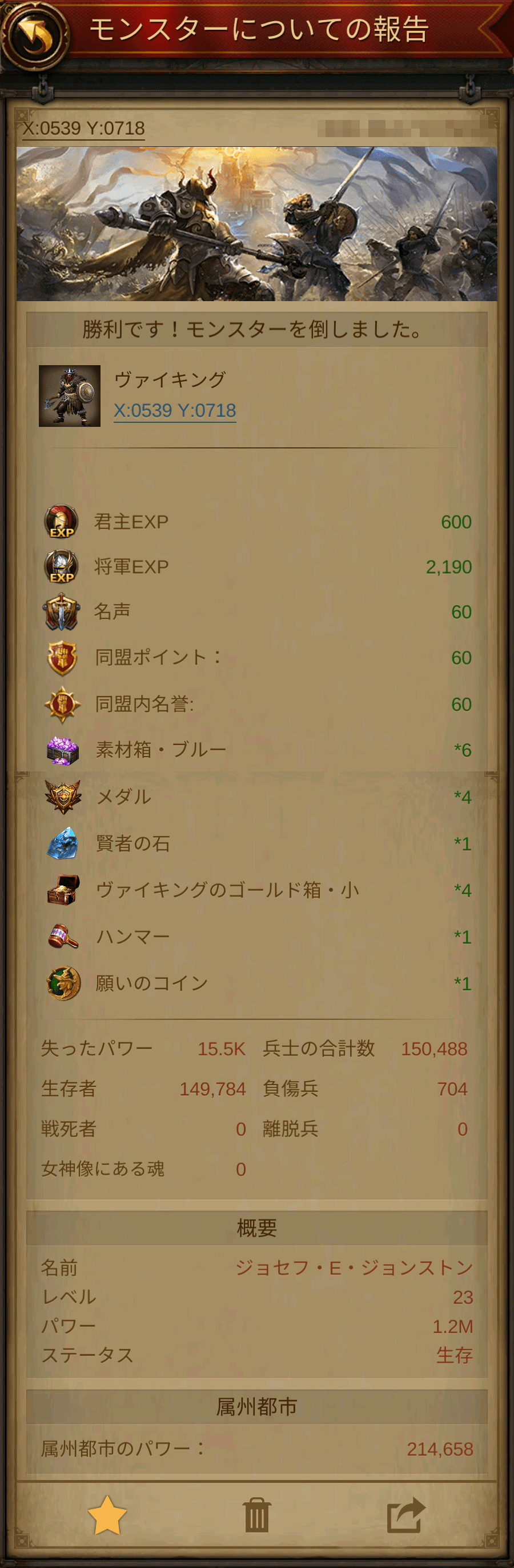Favorite this report with the star icon
The height and width of the screenshot is (1568, 514).
pyautogui.click(x=107, y=1514)
